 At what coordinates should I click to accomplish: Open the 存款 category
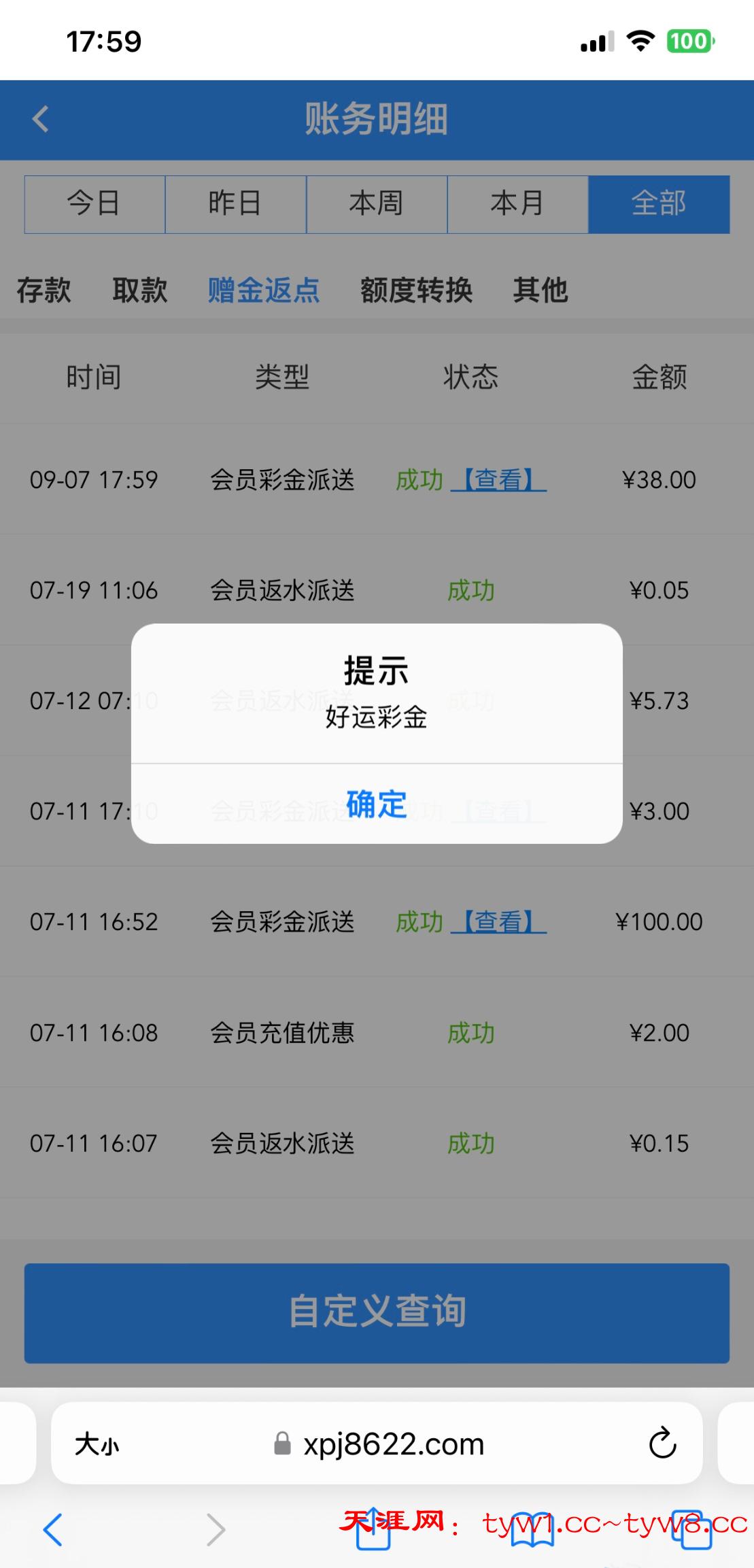[44, 290]
